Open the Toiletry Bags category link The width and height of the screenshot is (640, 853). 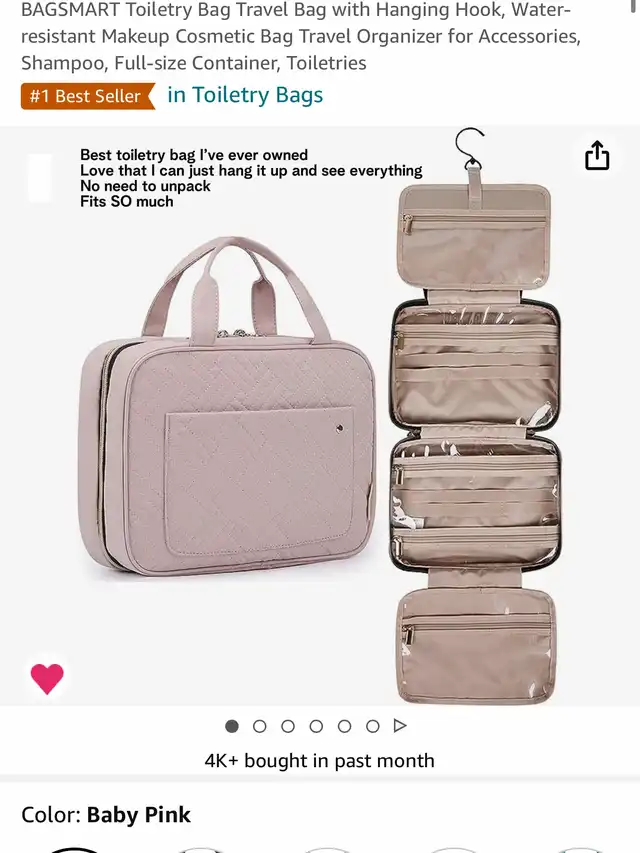pyautogui.click(x=245, y=95)
